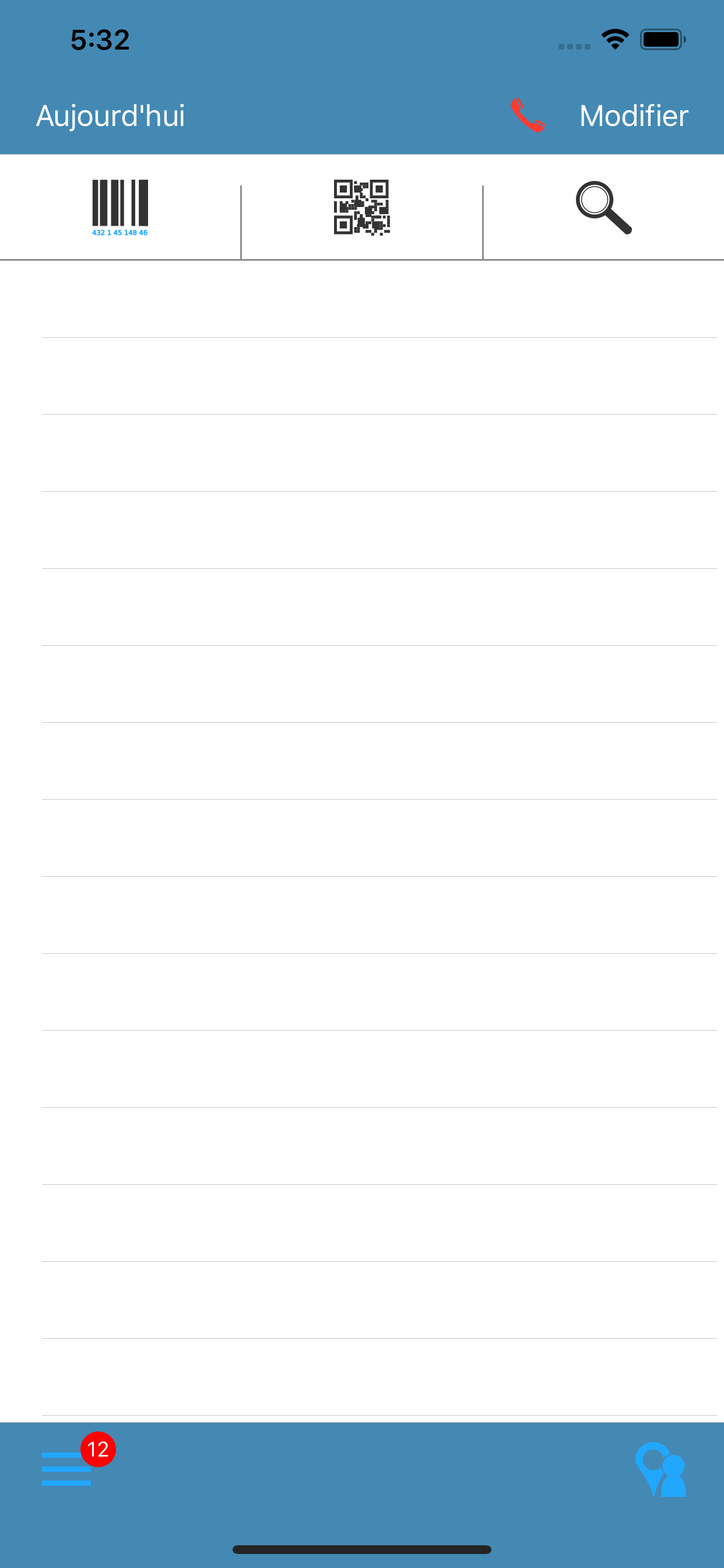Tap the Aujourd'hui title

(111, 116)
